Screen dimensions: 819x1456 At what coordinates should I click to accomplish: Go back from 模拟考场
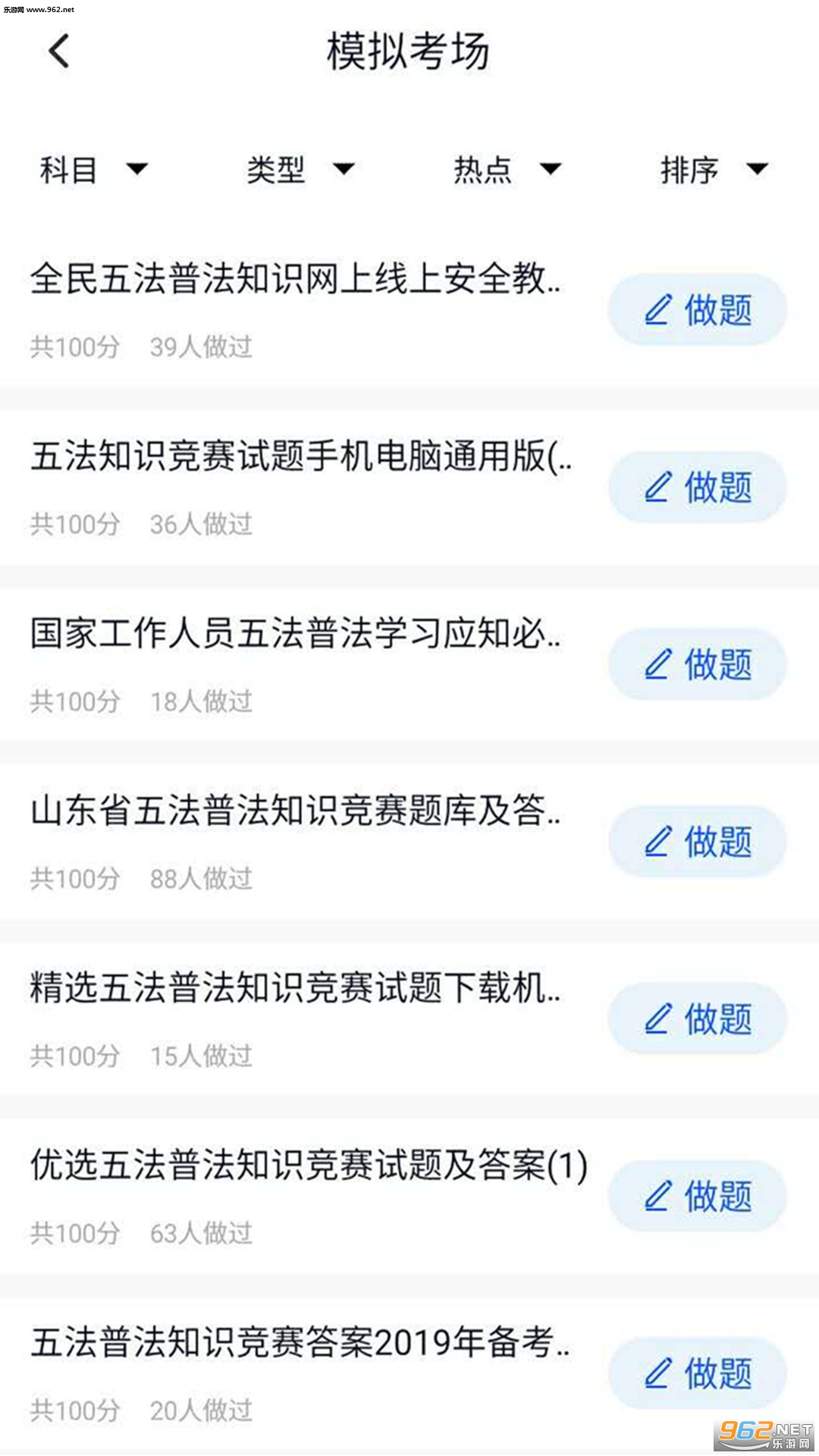click(x=59, y=52)
